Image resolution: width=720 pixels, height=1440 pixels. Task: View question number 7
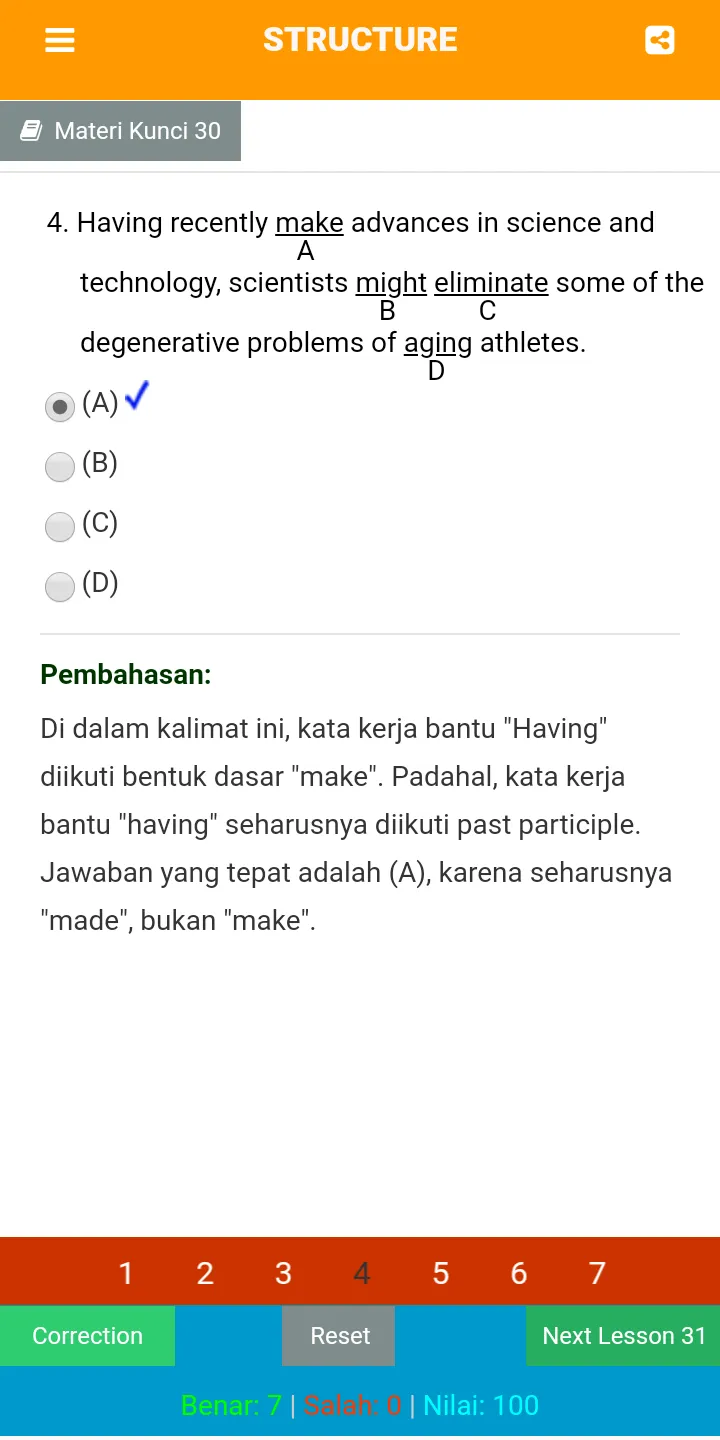click(x=597, y=1272)
